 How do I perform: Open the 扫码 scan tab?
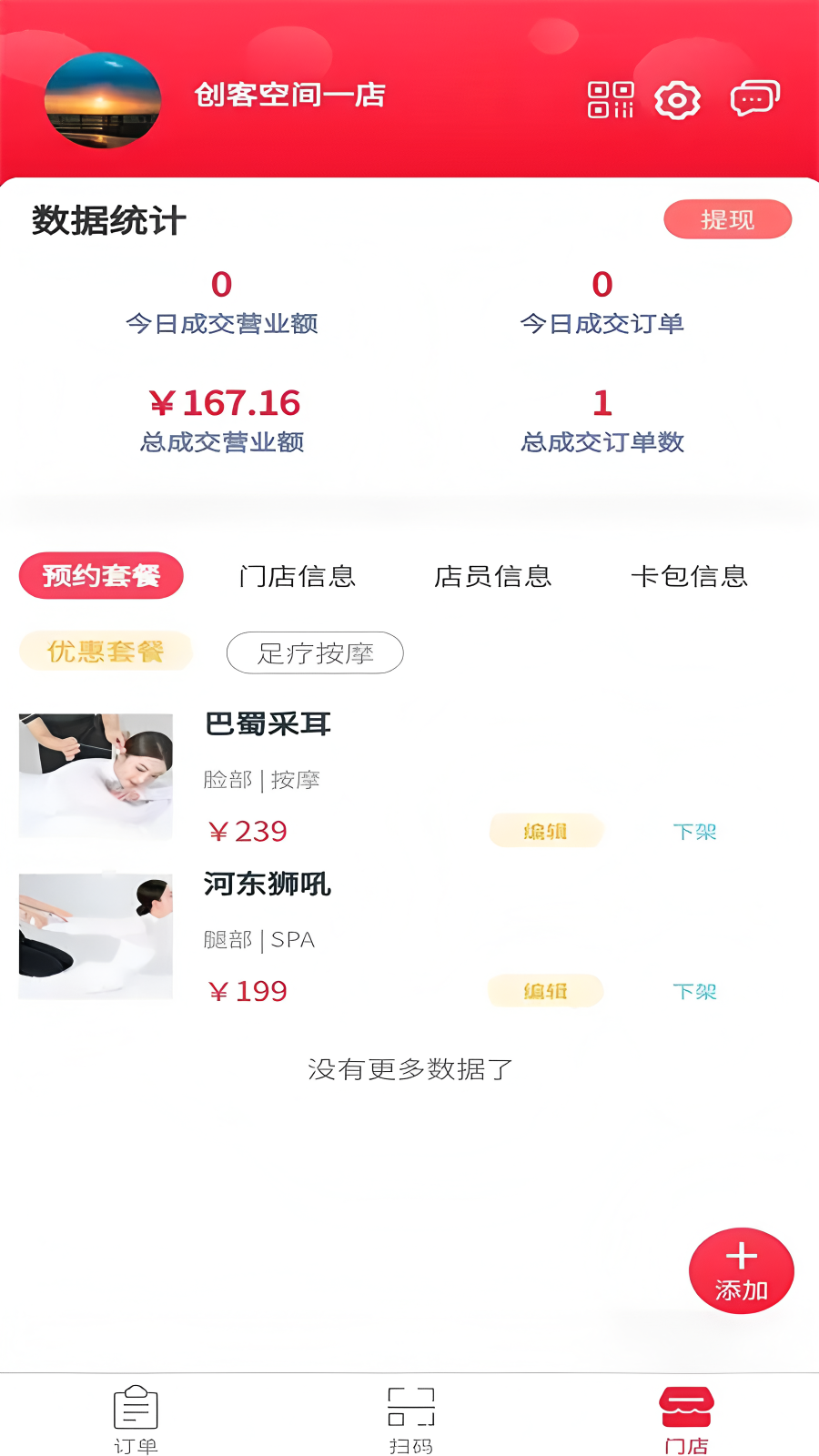click(x=411, y=1419)
